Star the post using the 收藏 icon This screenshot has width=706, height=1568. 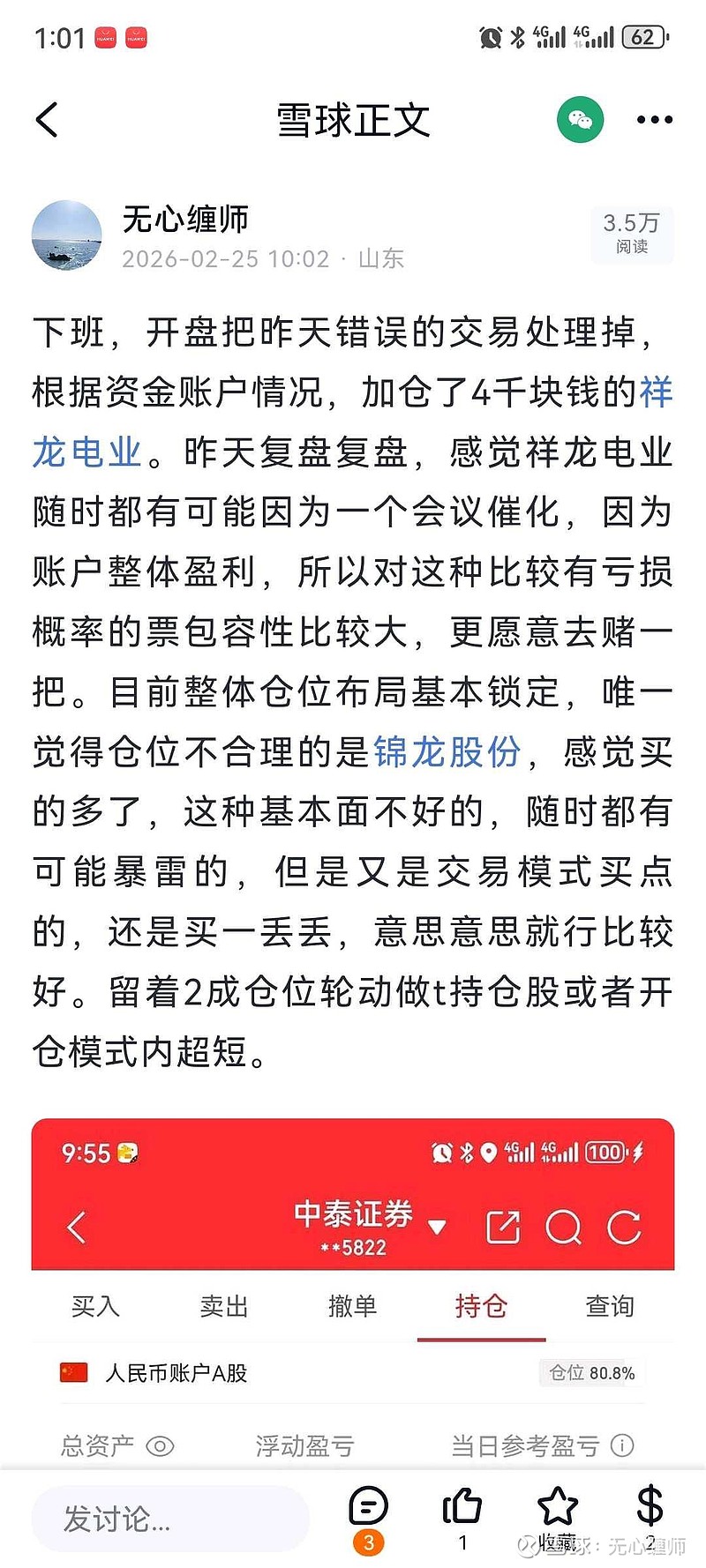[x=556, y=1505]
